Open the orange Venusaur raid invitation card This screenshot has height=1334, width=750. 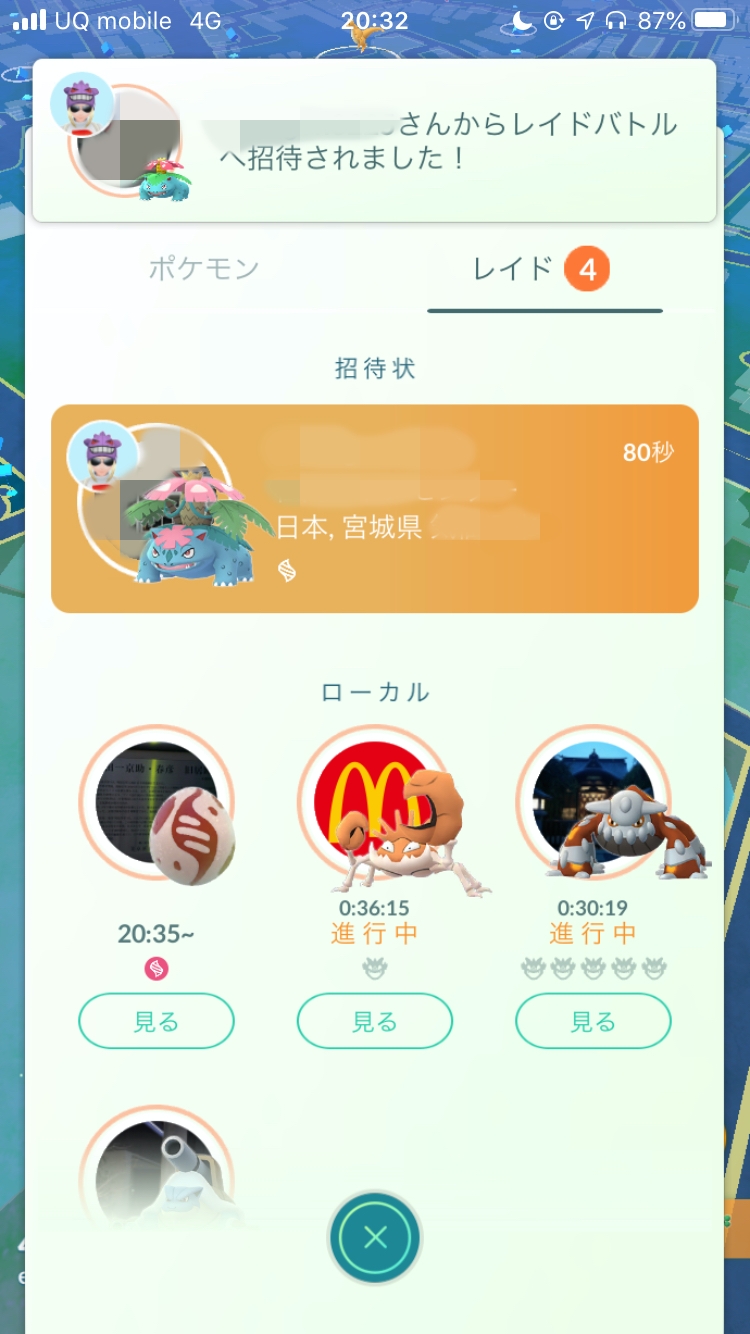(374, 508)
